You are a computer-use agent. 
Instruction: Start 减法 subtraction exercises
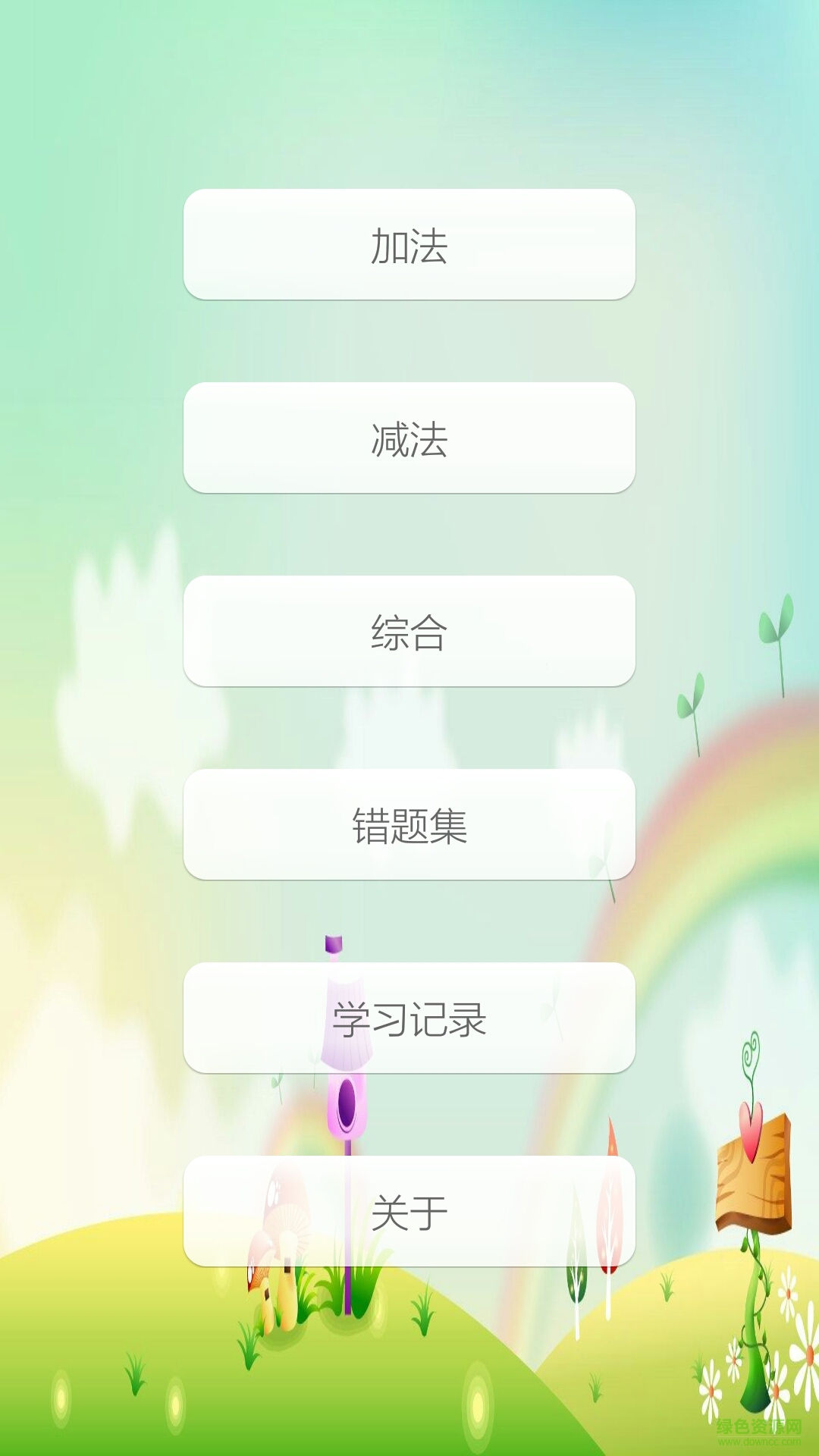click(409, 438)
